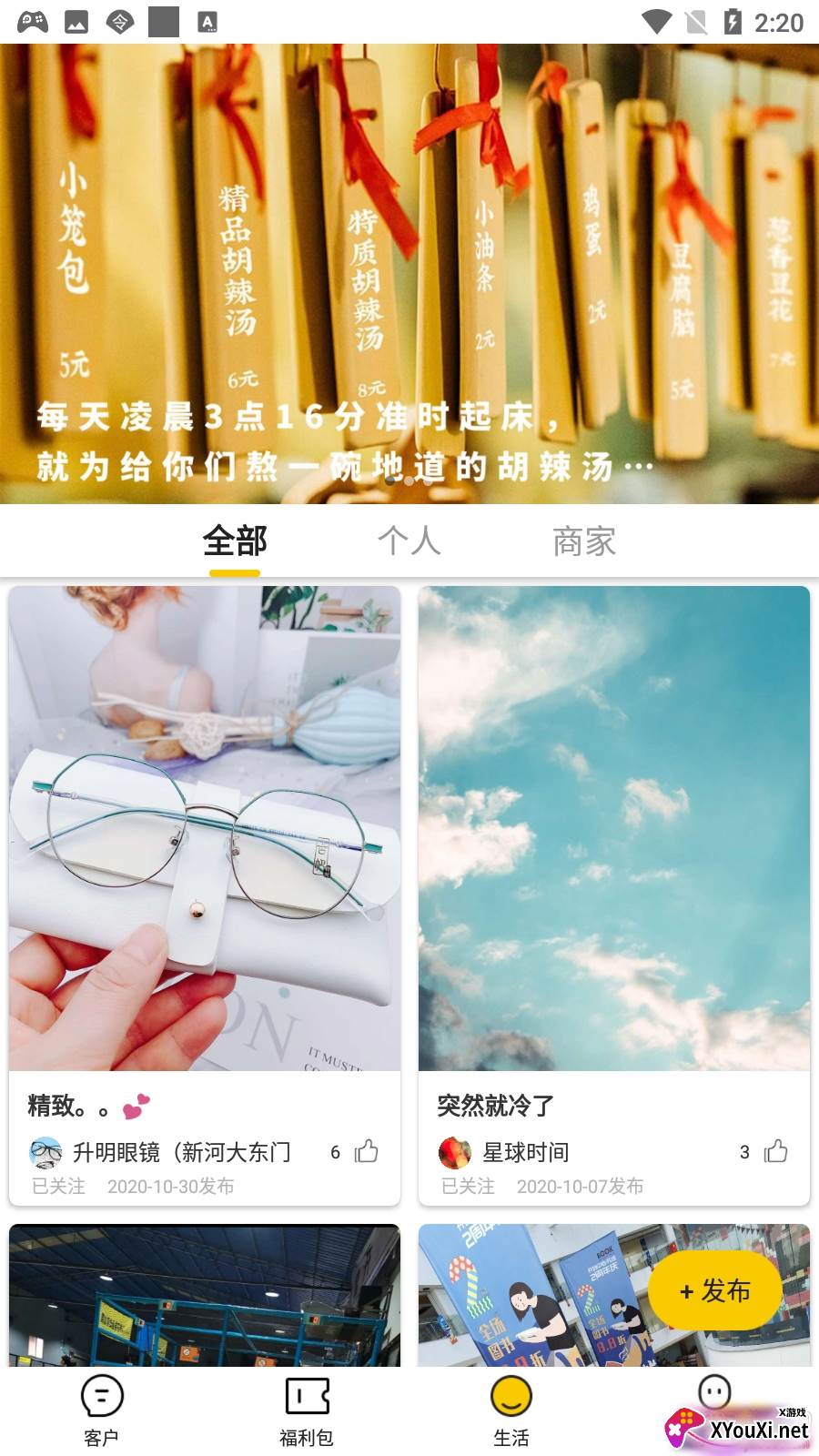View 升明眼镜 author profile

tap(182, 1152)
